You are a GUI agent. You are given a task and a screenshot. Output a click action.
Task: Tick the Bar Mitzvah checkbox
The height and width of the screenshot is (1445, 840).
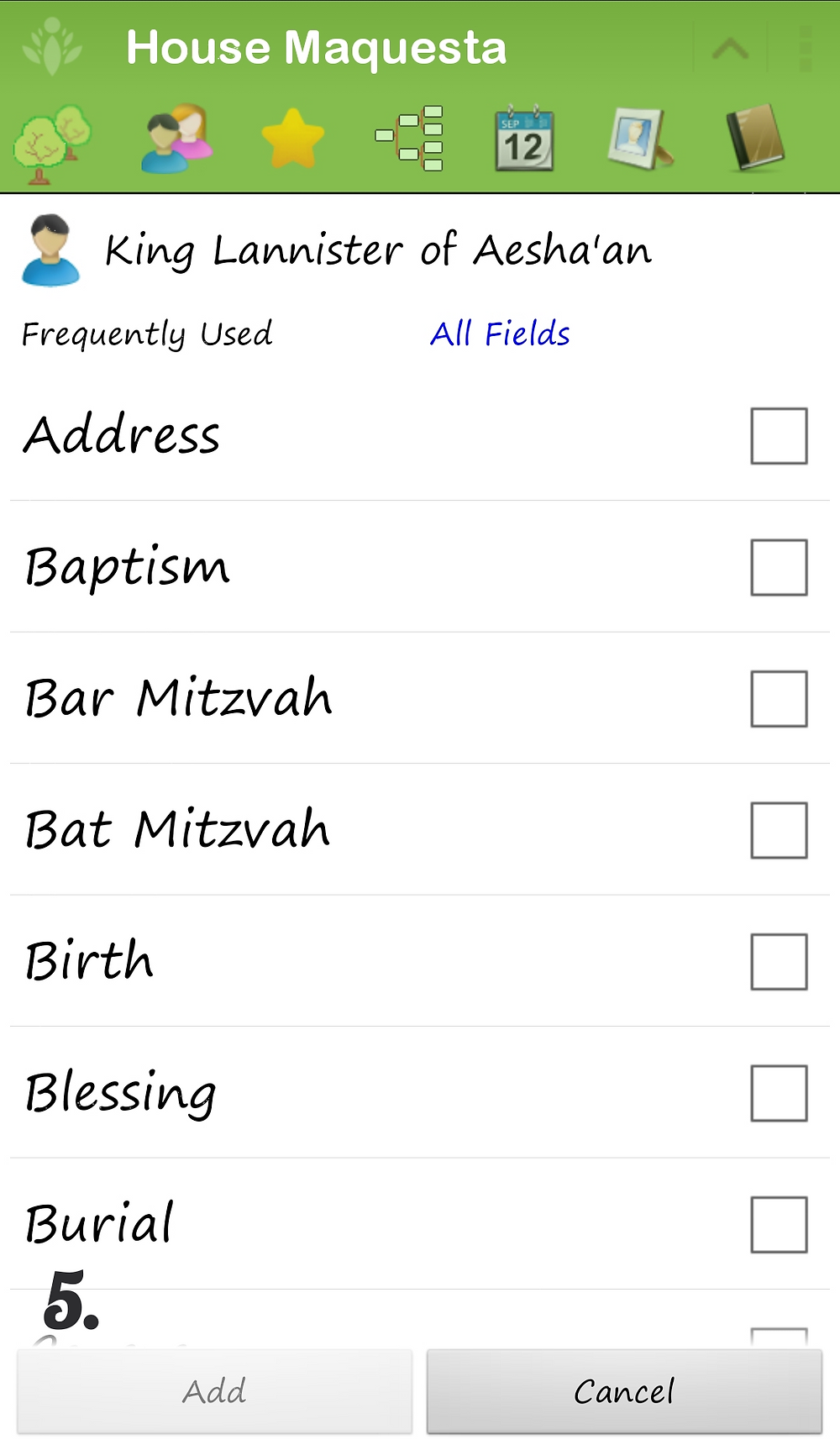(x=779, y=698)
